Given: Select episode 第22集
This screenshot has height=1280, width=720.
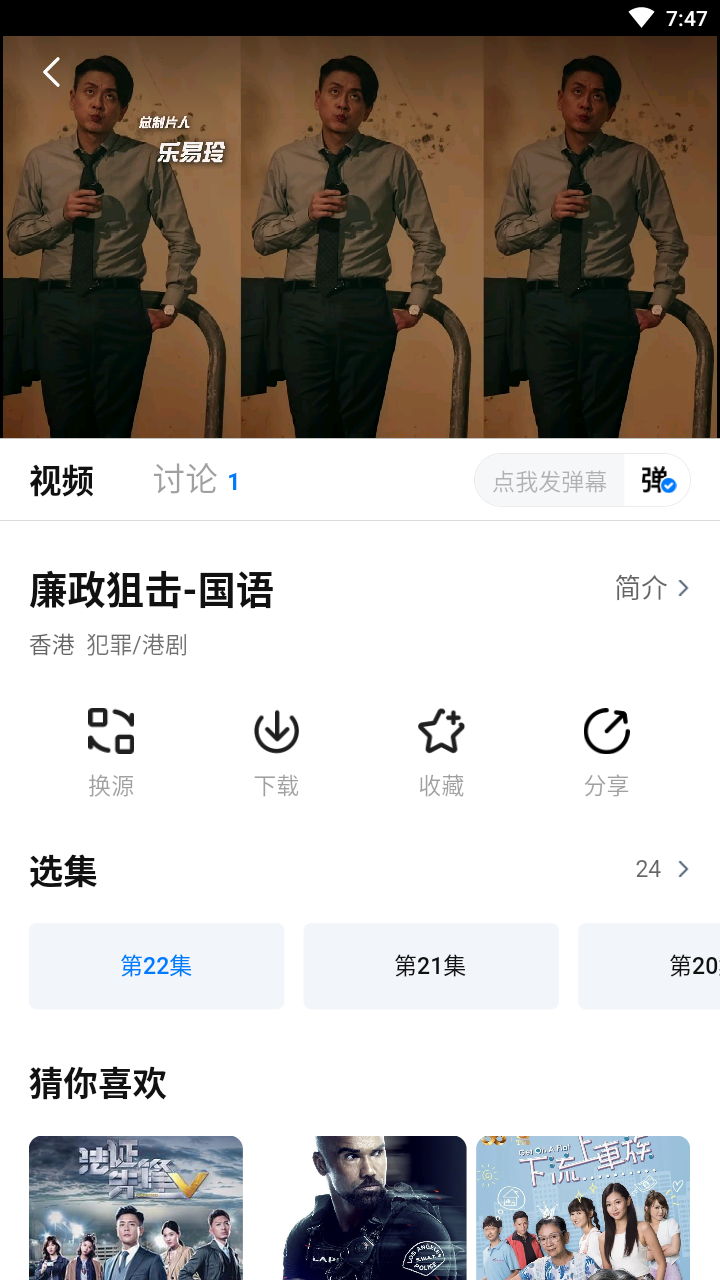Looking at the screenshot, I should 156,966.
